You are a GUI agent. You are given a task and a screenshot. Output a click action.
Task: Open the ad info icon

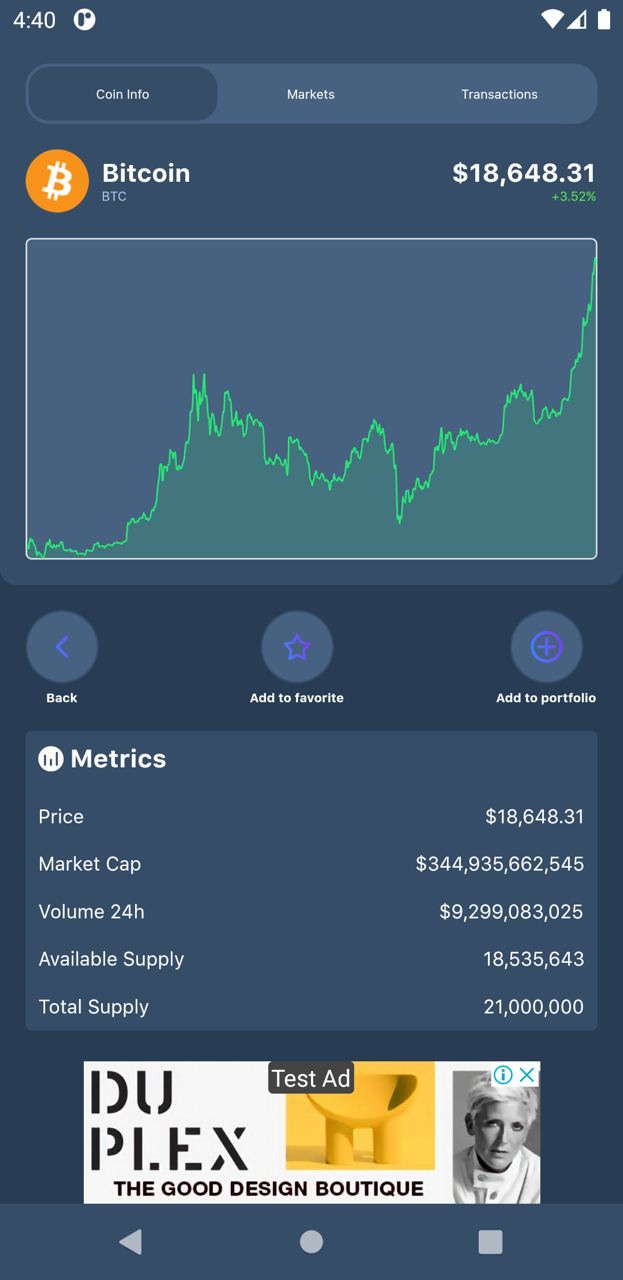pyautogui.click(x=503, y=1075)
